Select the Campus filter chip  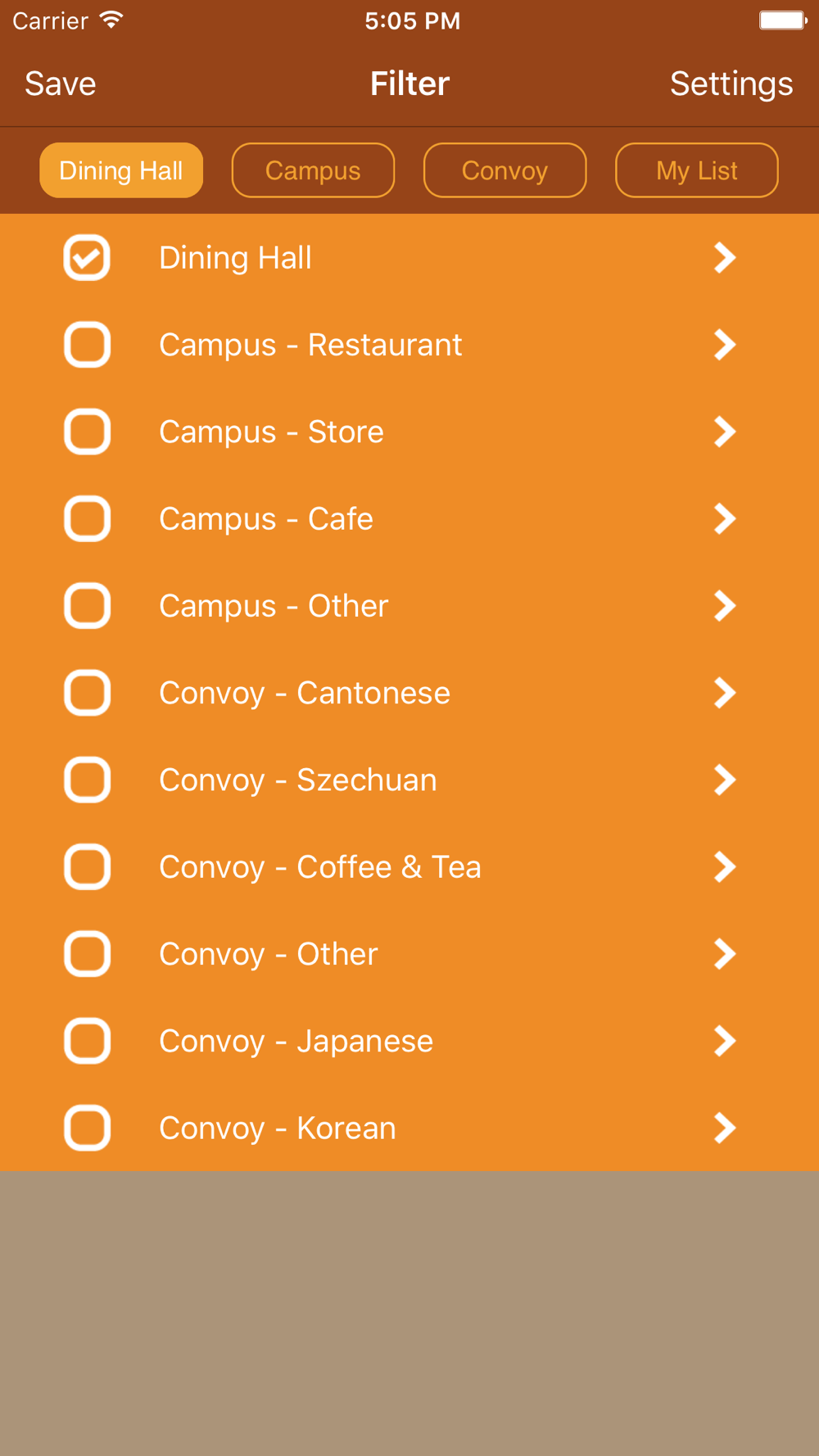pos(313,170)
